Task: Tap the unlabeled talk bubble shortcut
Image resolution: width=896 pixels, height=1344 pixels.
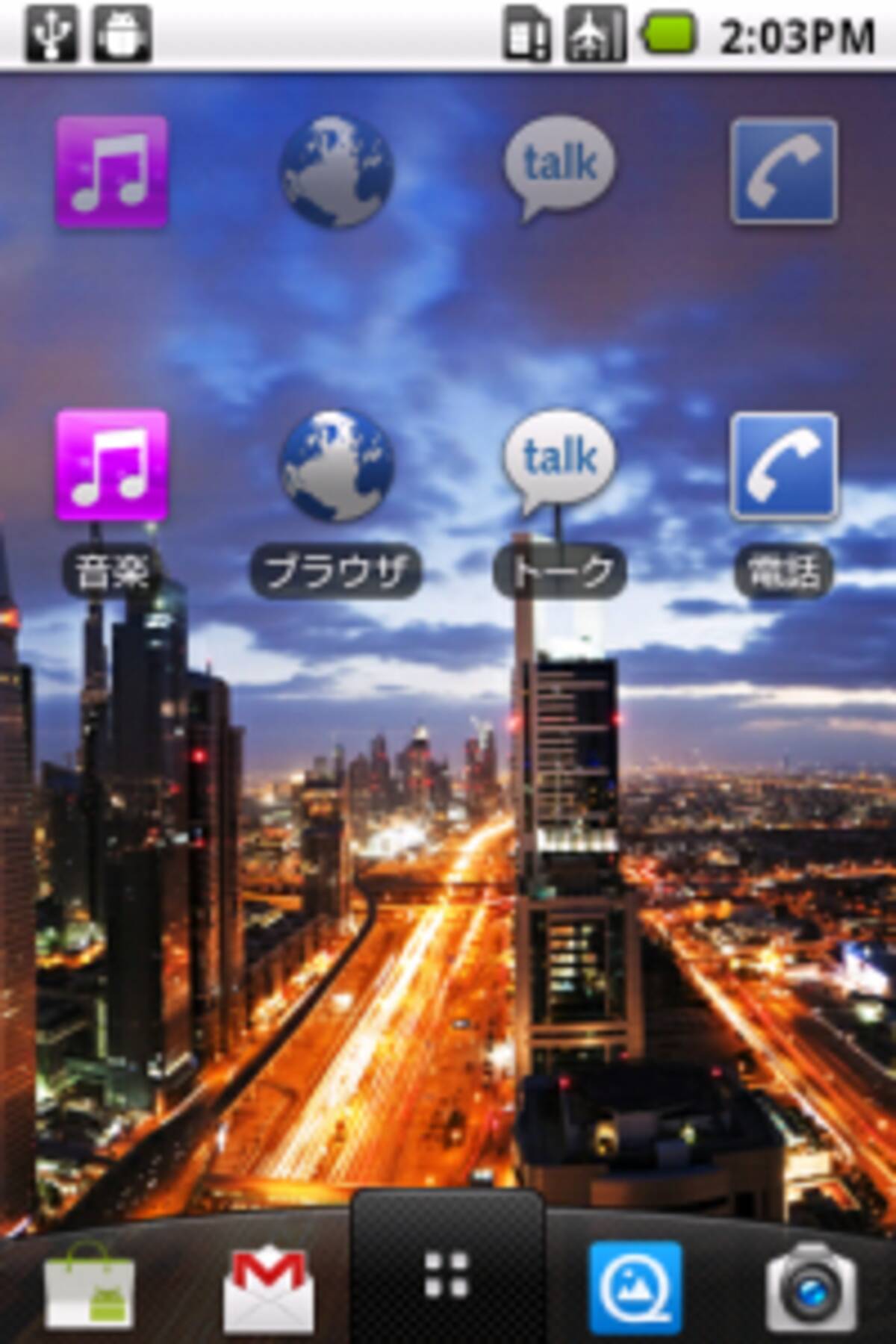Action: (560, 167)
